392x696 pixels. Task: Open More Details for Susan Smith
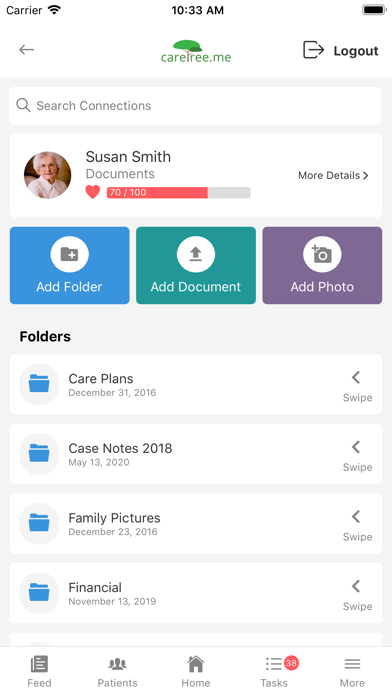[x=333, y=175]
